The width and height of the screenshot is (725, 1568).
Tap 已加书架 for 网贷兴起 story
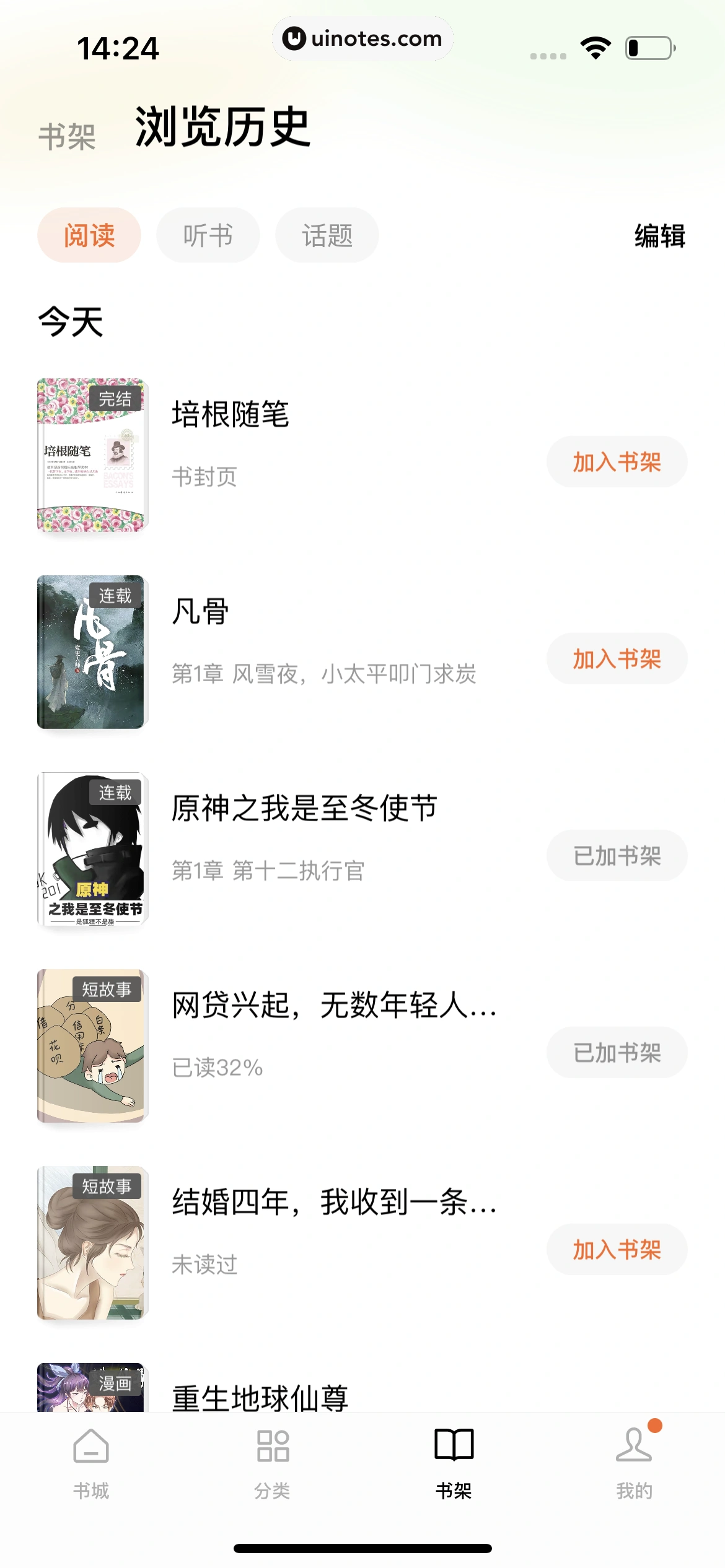[x=617, y=1053]
